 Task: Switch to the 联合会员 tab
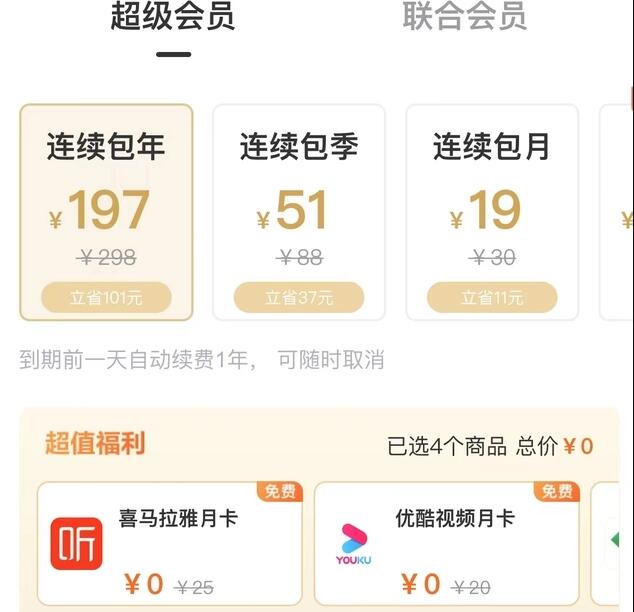tap(465, 17)
